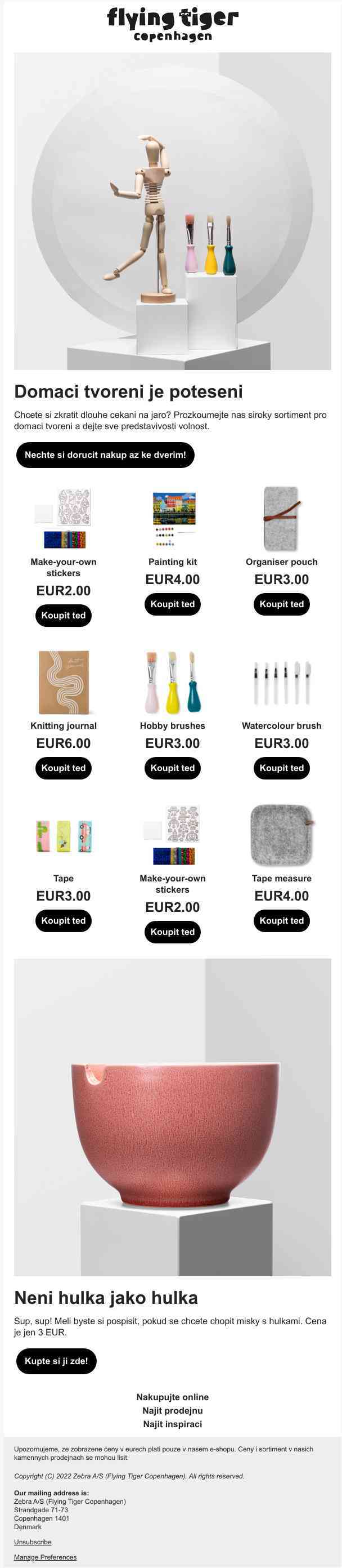
Task: Tap Koupit ted for the Watercolour brush
Action: pyautogui.click(x=281, y=768)
